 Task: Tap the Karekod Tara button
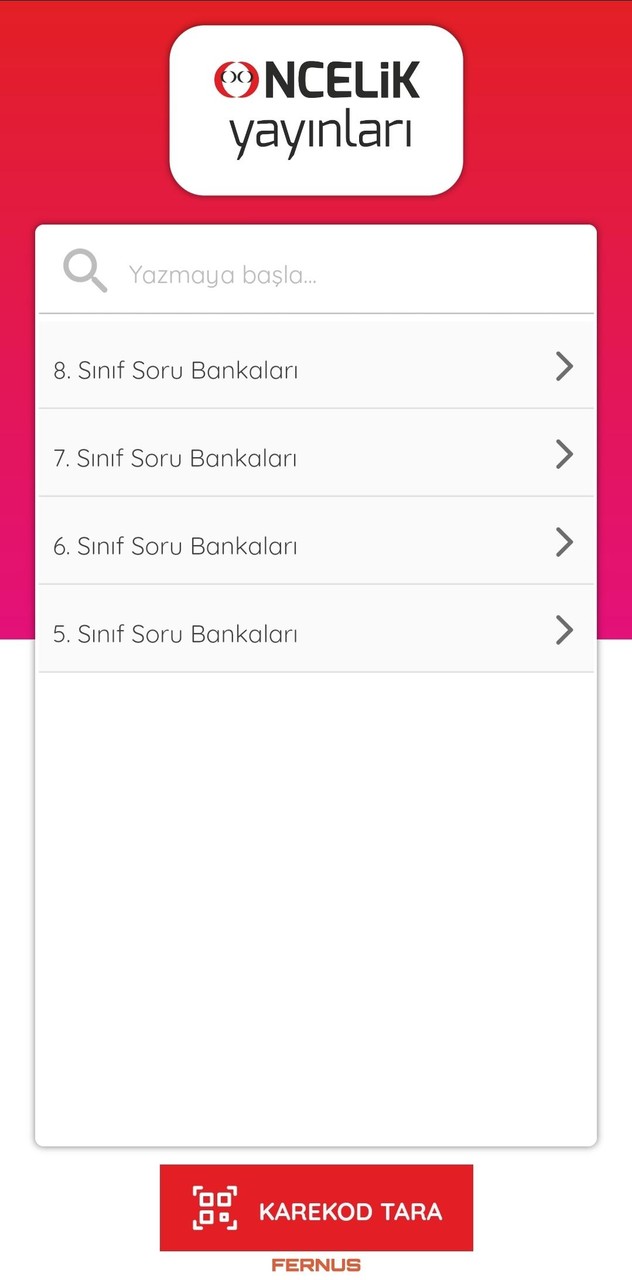(316, 1208)
